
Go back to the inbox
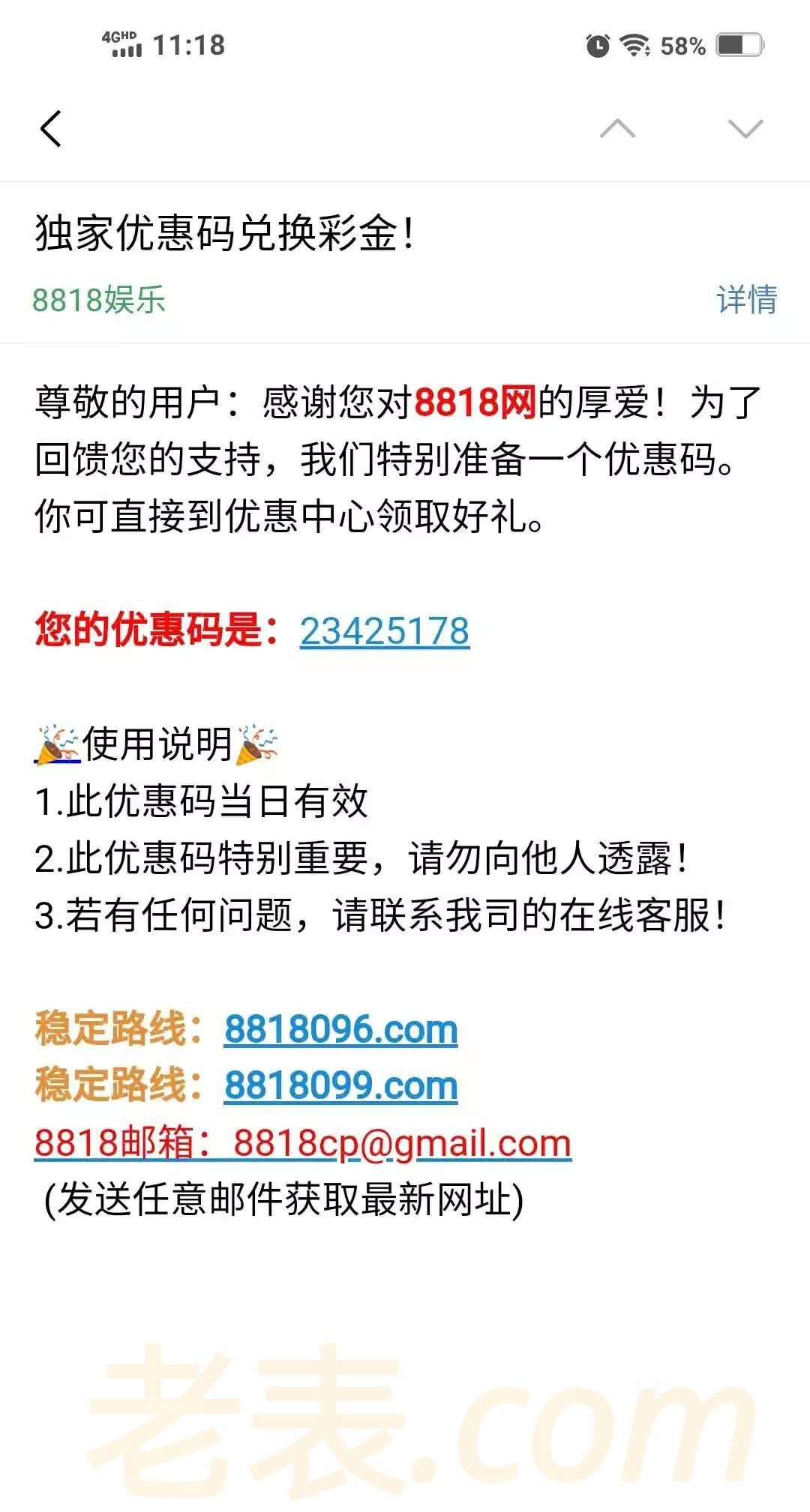(x=51, y=128)
